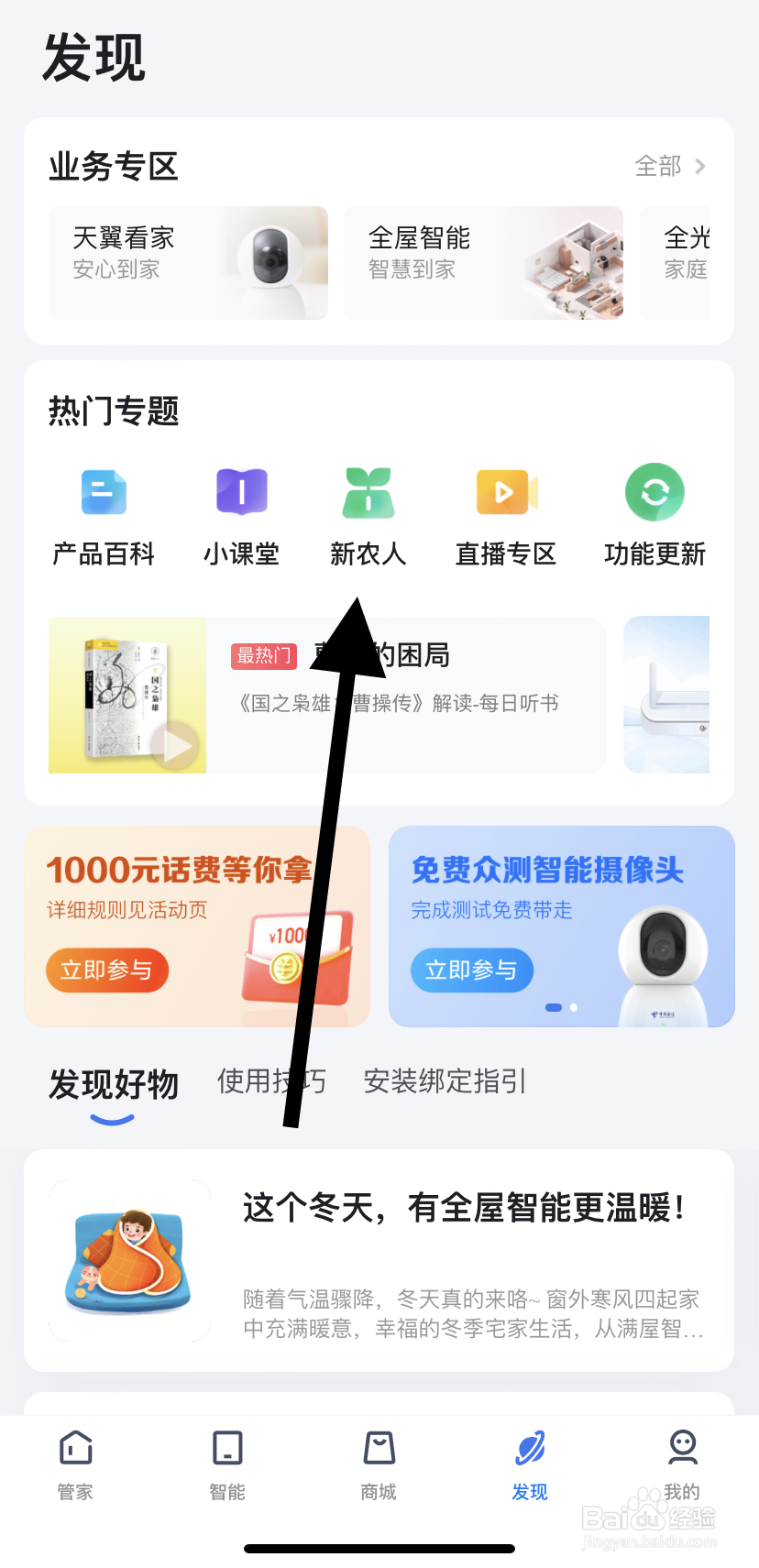Open the 全屋智能 service card
This screenshot has width=759, height=1568.
pyautogui.click(x=483, y=263)
